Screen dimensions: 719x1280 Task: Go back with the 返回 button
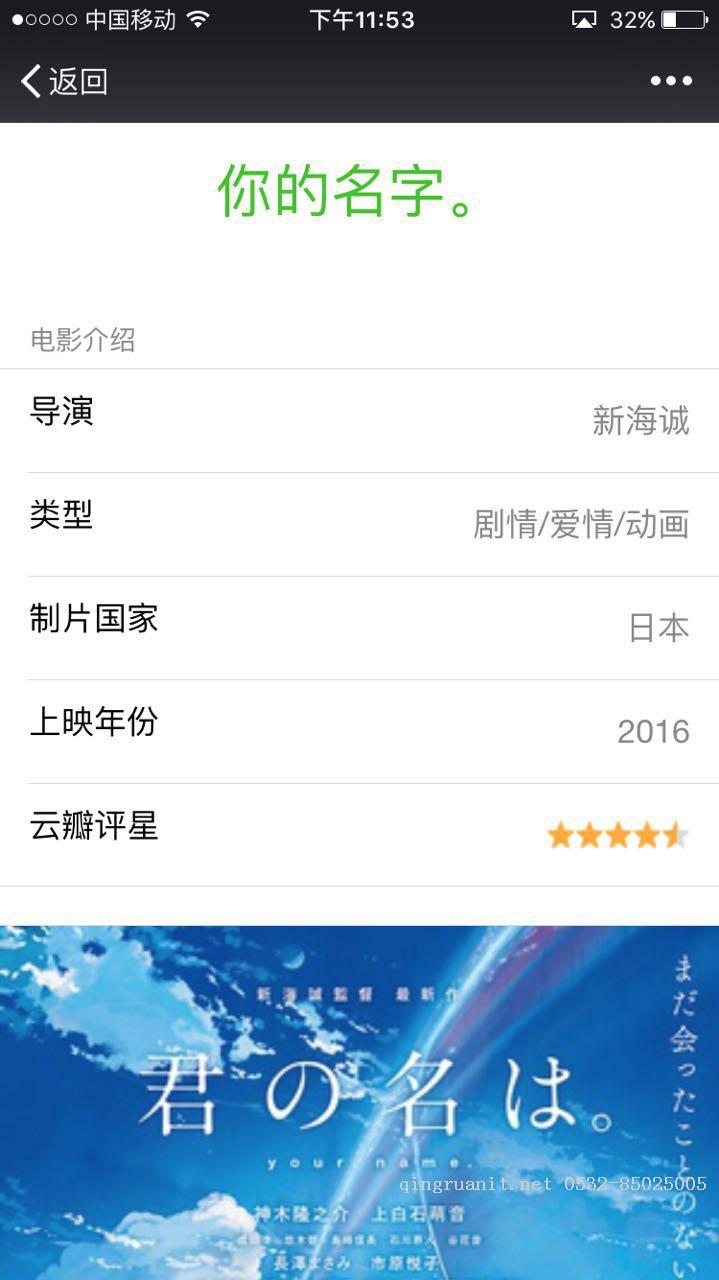(x=64, y=81)
